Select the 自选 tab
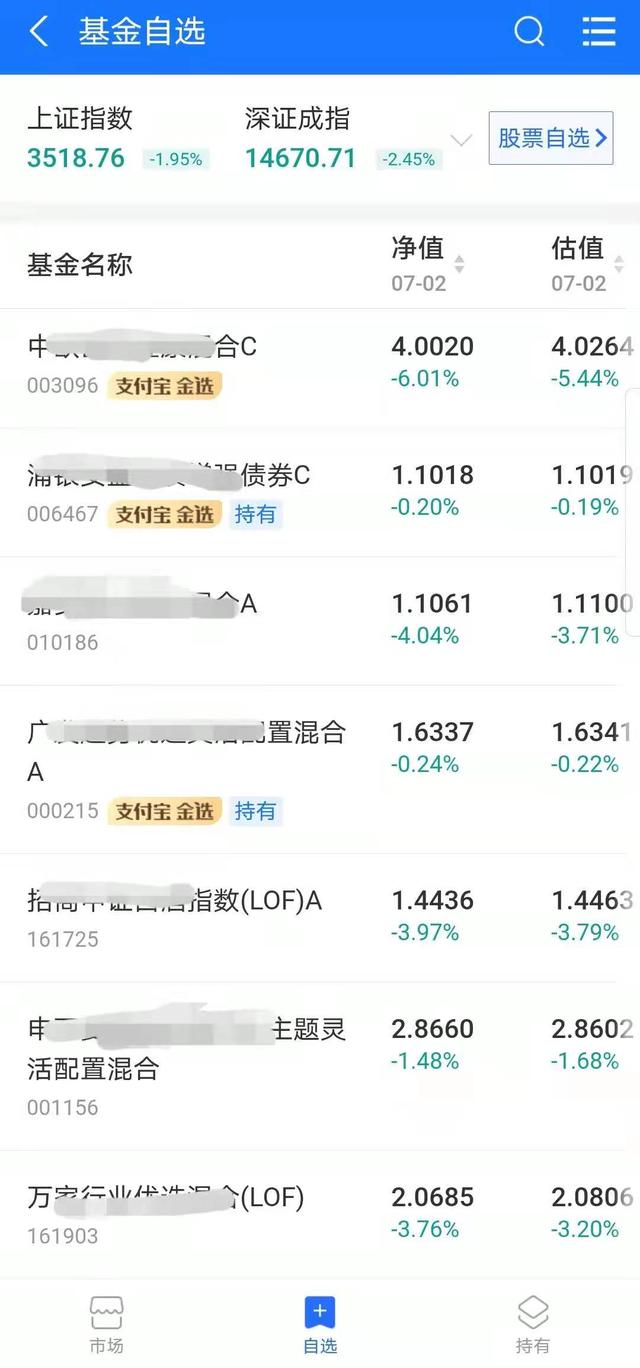Image resolution: width=640 pixels, height=1368 pixels. 320,1324
